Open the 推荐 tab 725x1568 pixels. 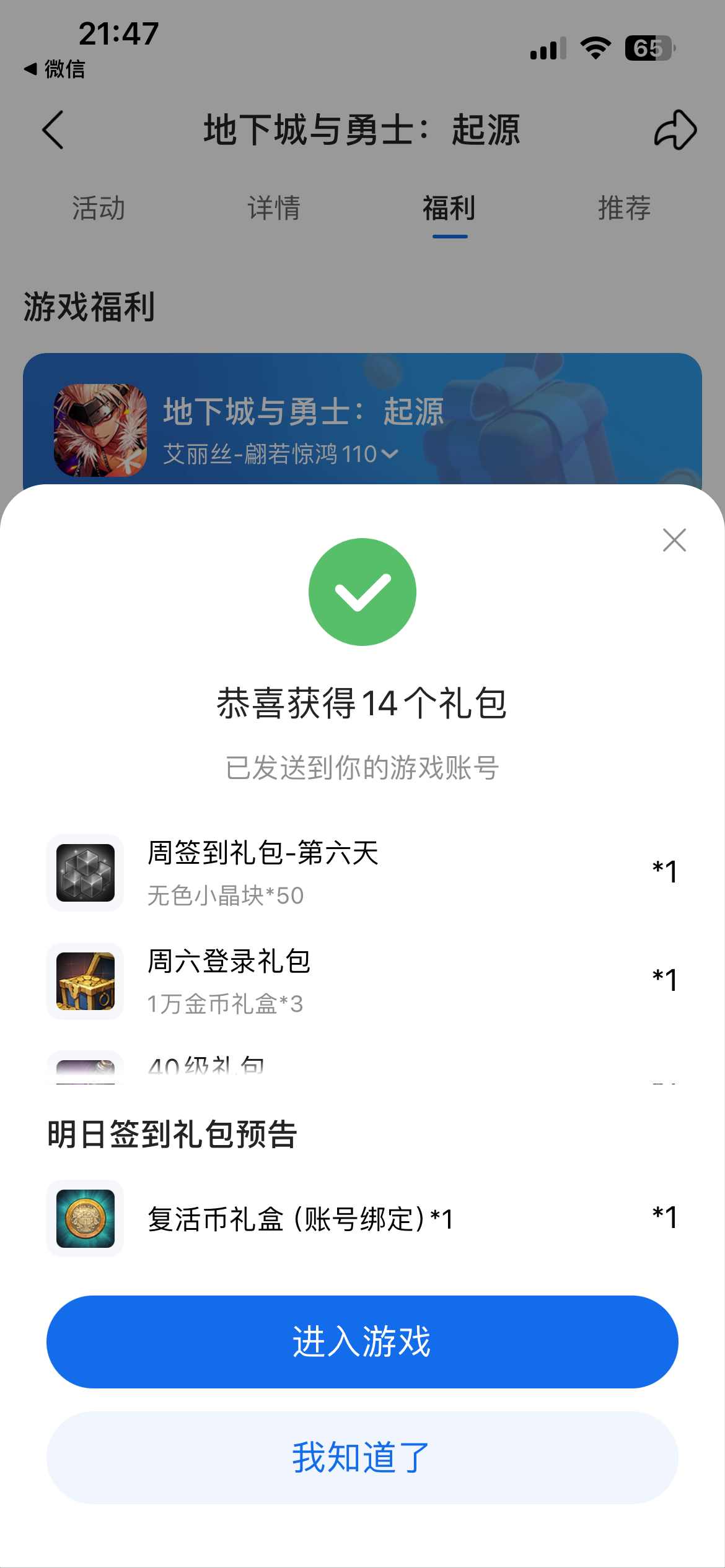(625, 209)
